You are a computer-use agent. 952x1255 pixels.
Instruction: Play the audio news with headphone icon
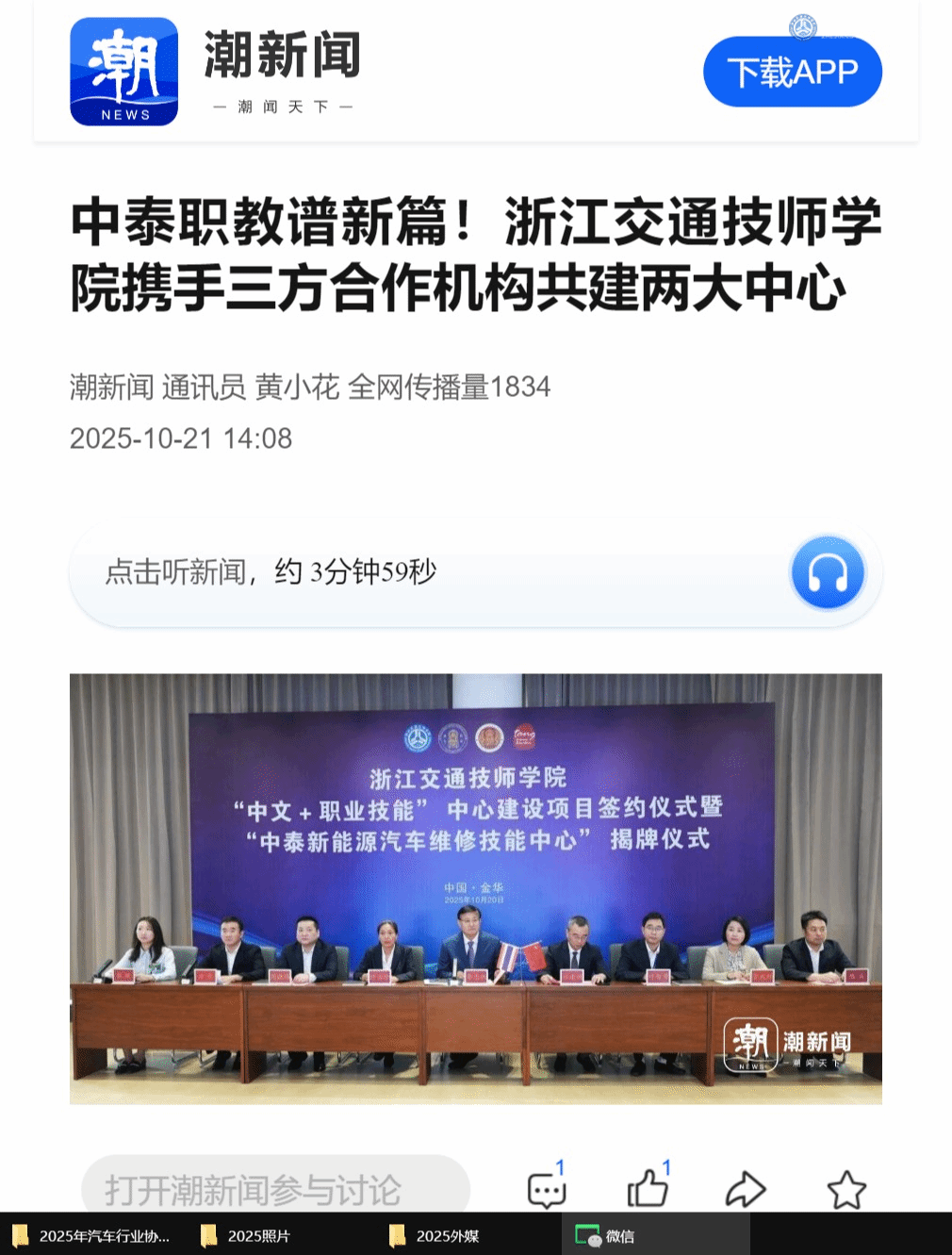click(828, 572)
